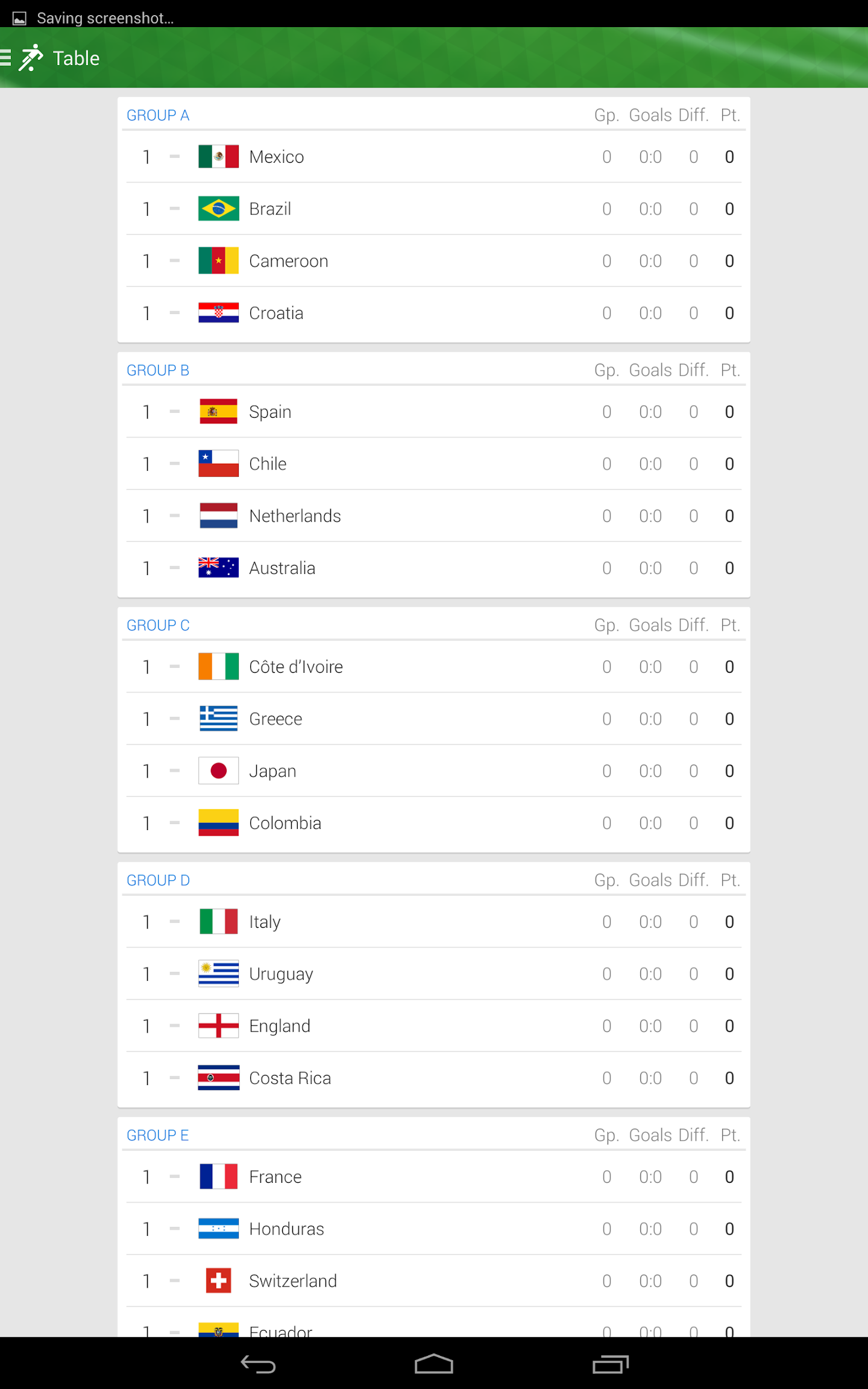868x1389 pixels.
Task: Tap the Costa Rica row
Action: (x=433, y=1078)
